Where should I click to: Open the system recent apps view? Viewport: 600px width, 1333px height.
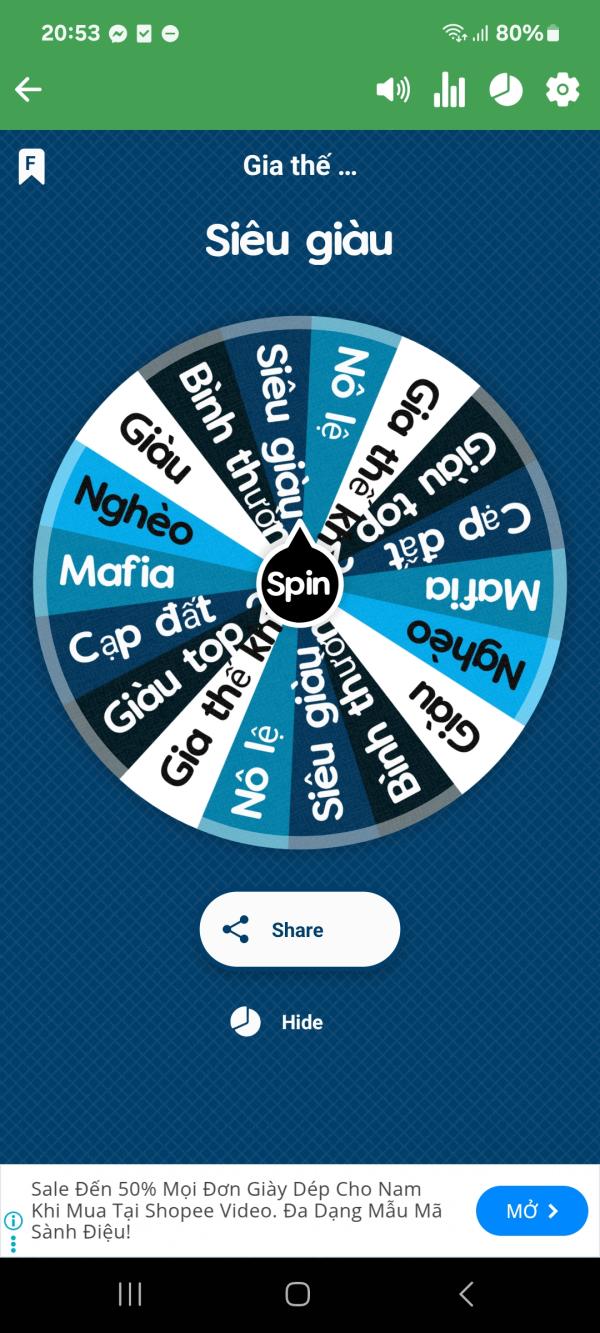pyautogui.click(x=130, y=1294)
